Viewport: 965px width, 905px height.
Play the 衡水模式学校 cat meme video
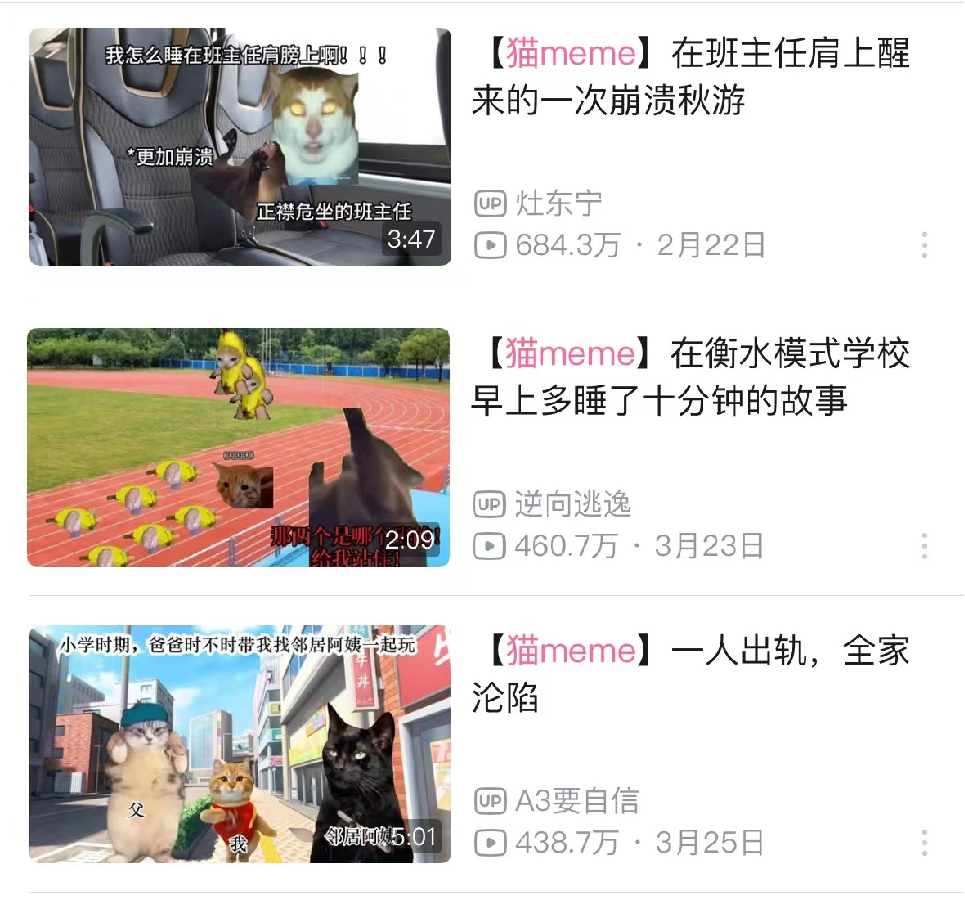pyautogui.click(x=239, y=447)
